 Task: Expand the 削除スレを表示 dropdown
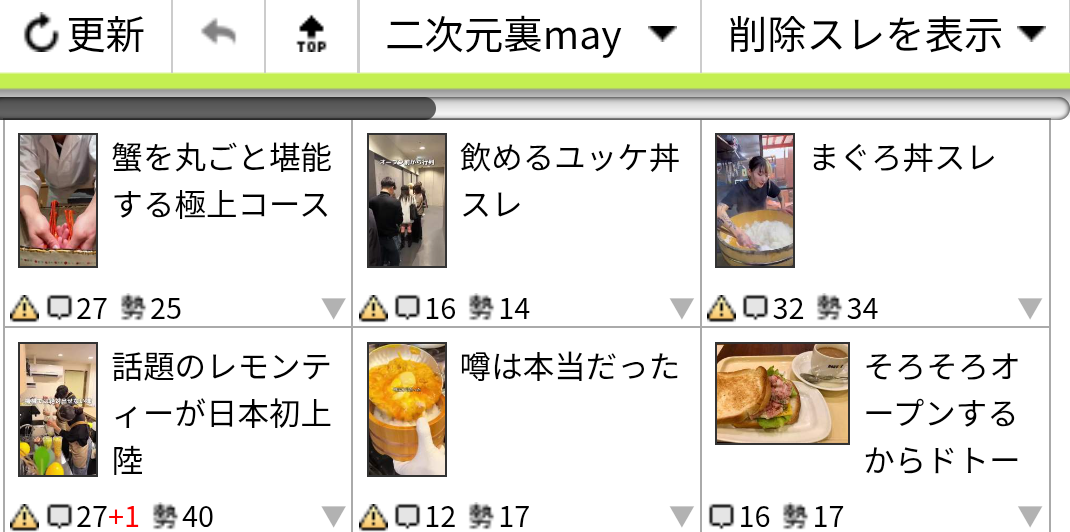[x=885, y=35]
